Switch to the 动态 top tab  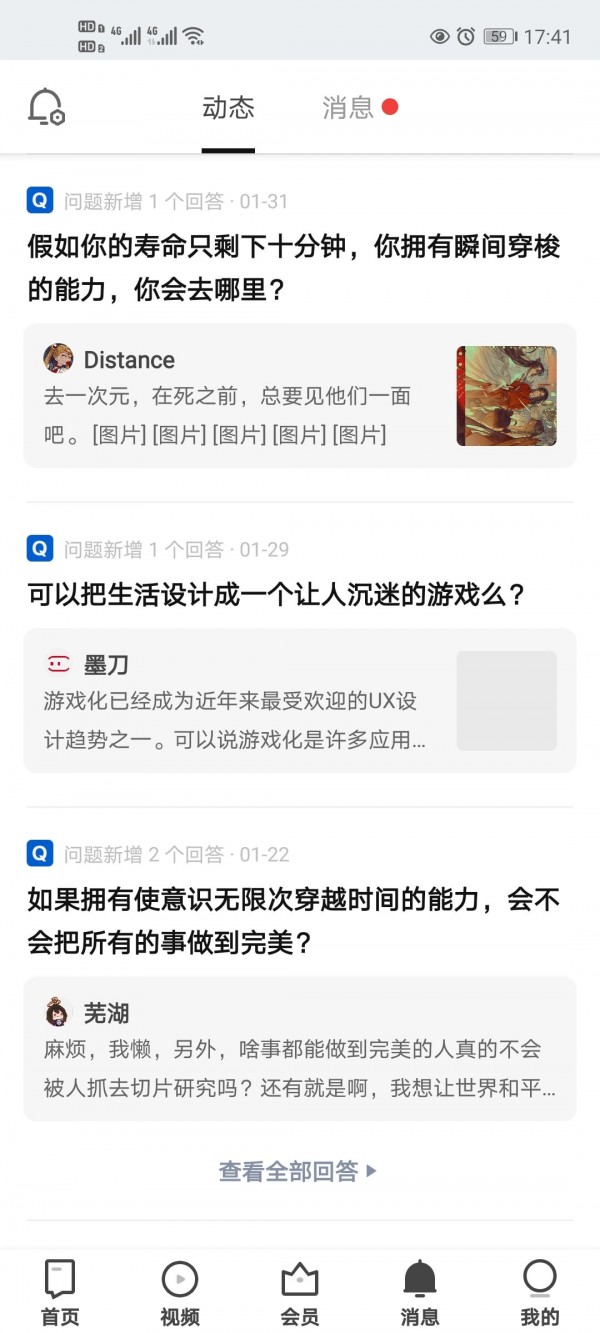point(228,108)
